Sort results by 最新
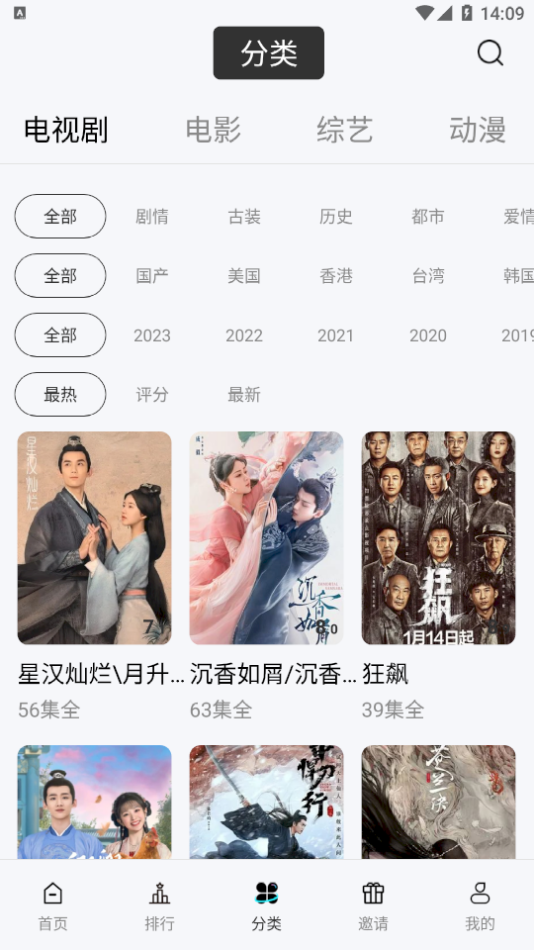 tap(244, 394)
